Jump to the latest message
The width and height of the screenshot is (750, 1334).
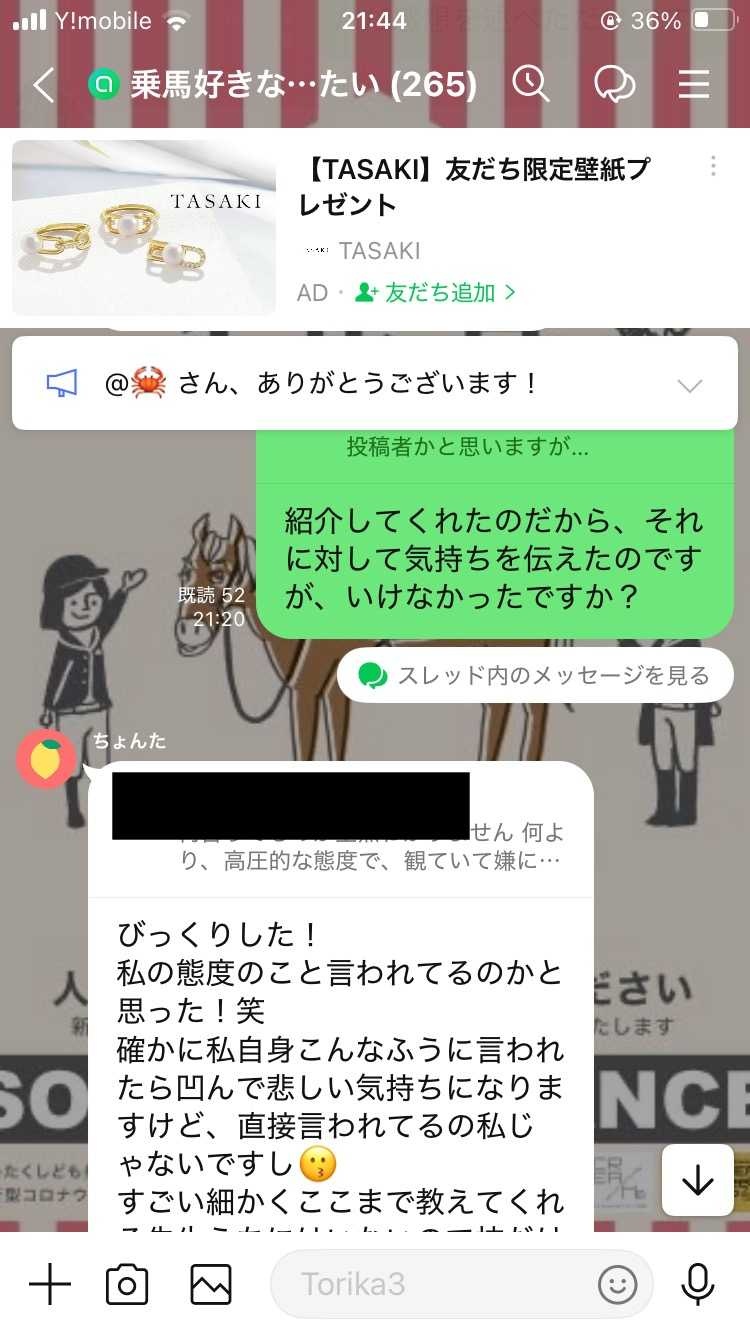tap(697, 1180)
